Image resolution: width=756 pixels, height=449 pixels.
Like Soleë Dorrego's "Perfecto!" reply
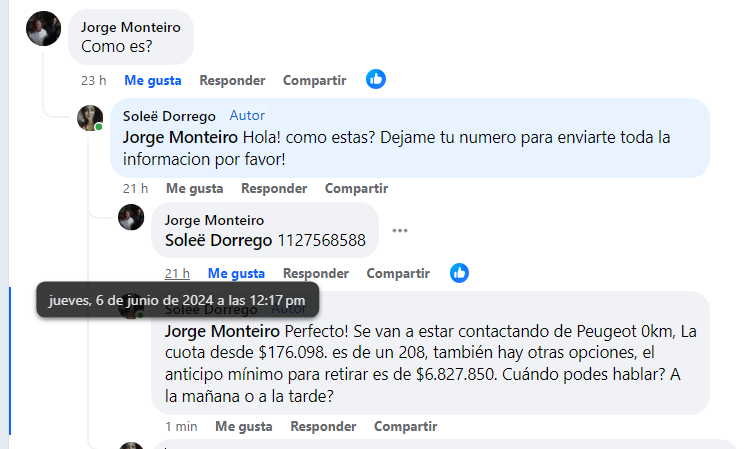pyautogui.click(x=243, y=426)
